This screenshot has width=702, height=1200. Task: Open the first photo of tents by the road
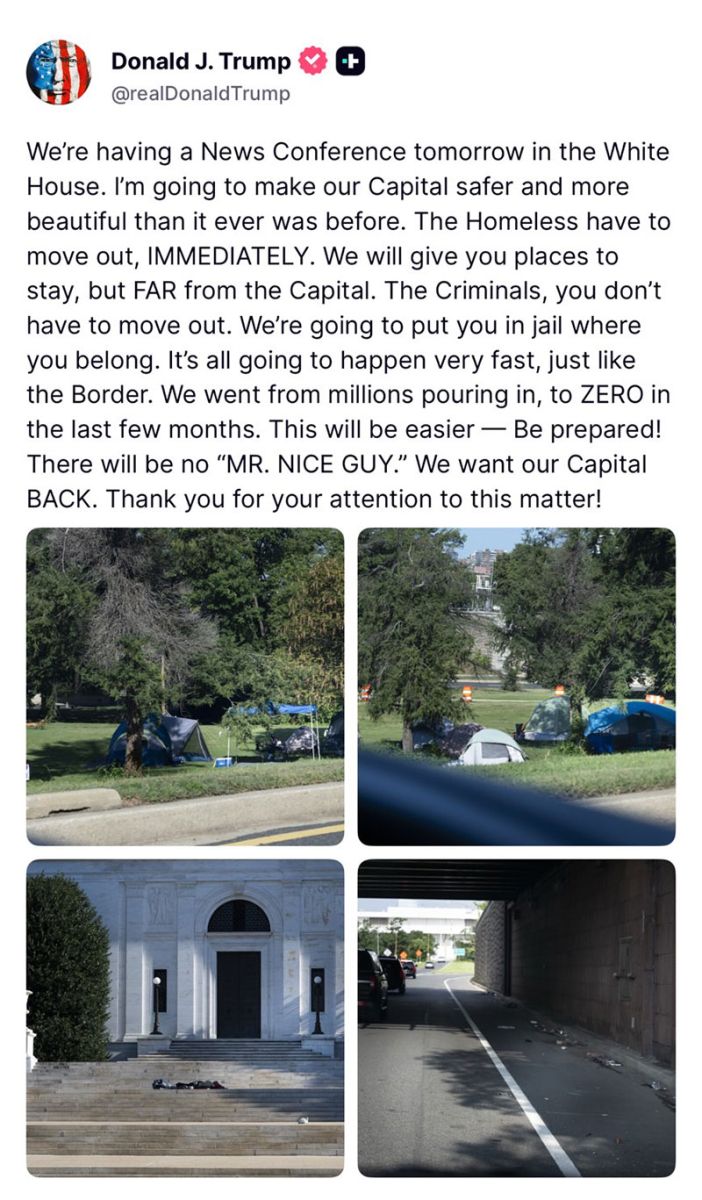[x=185, y=687]
